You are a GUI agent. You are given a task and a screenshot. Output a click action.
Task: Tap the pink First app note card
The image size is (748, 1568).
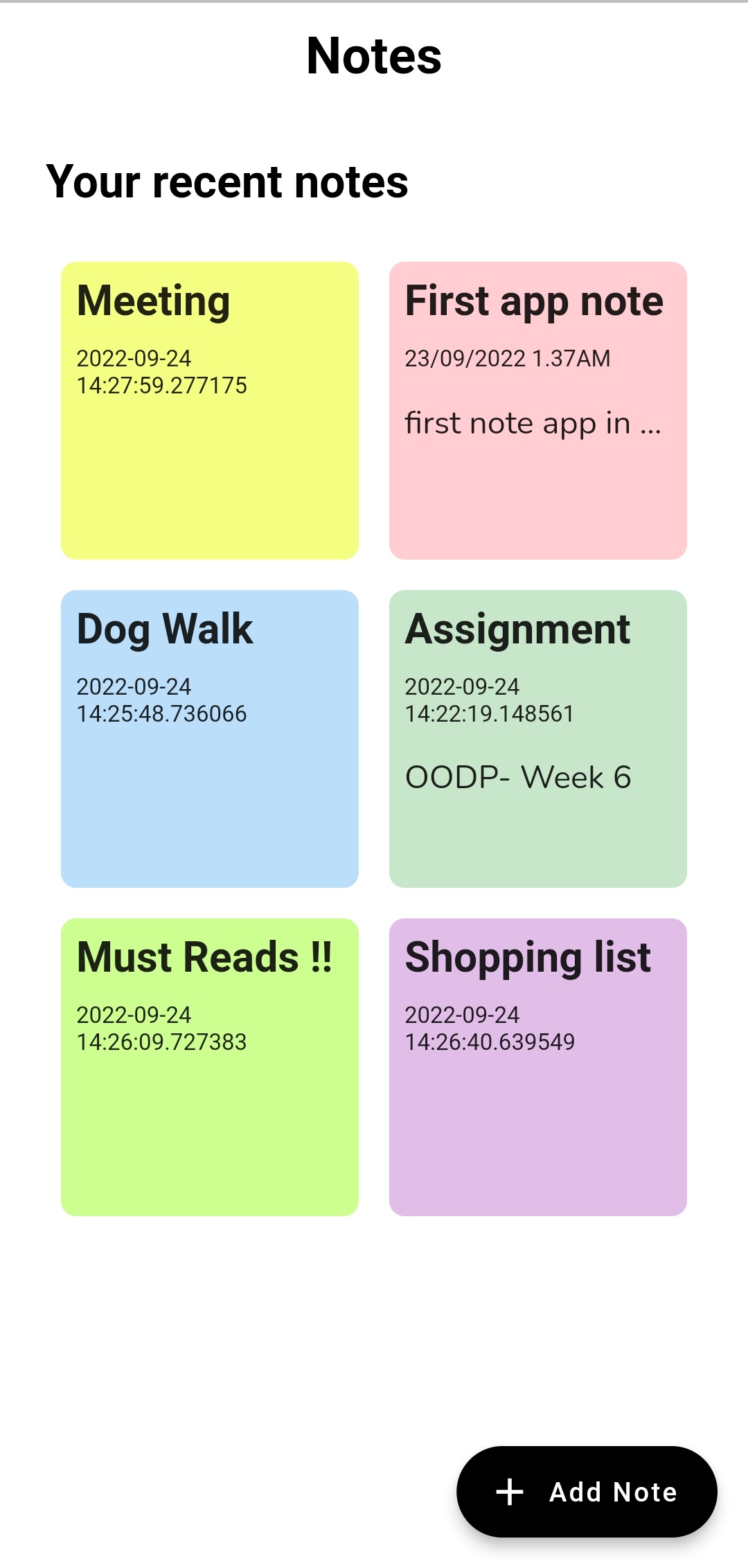point(538,499)
